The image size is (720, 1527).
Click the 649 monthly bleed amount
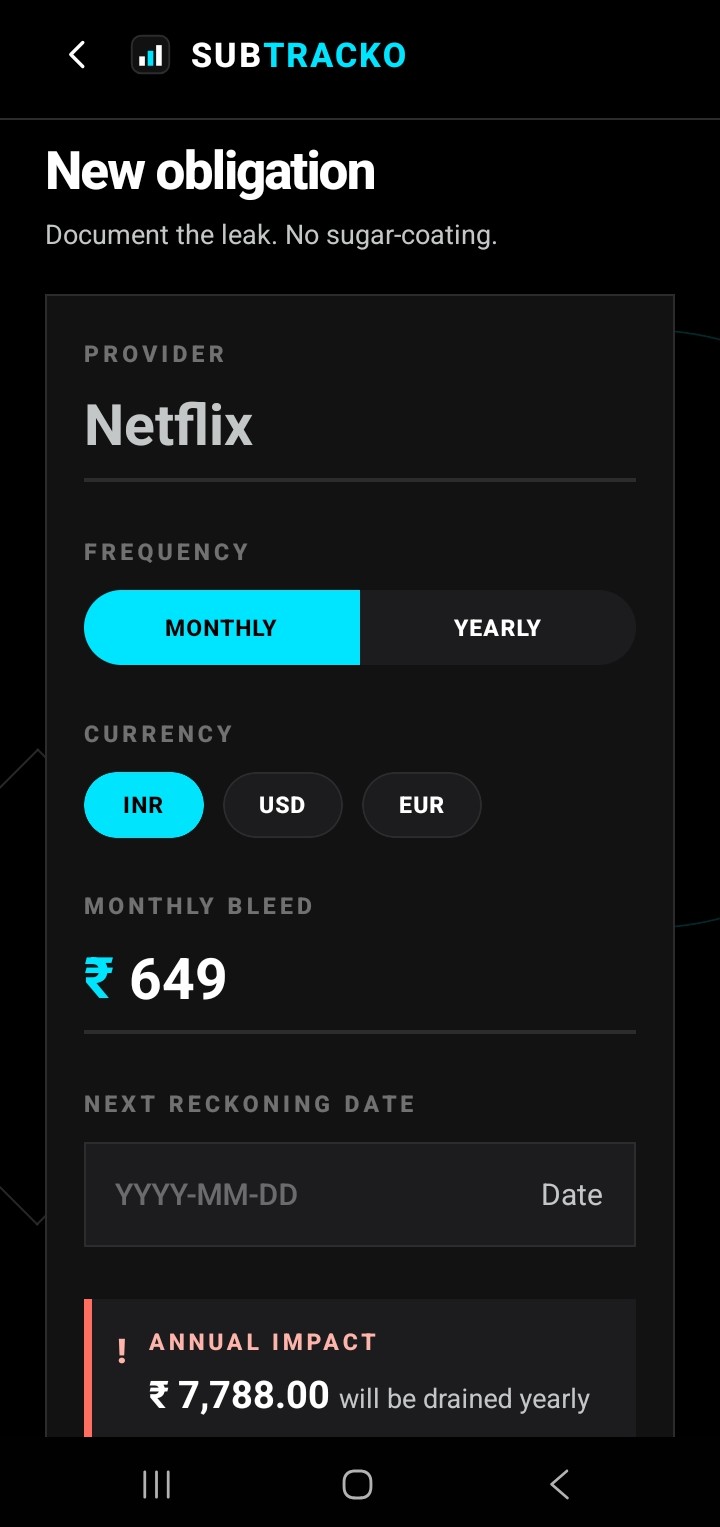click(178, 978)
